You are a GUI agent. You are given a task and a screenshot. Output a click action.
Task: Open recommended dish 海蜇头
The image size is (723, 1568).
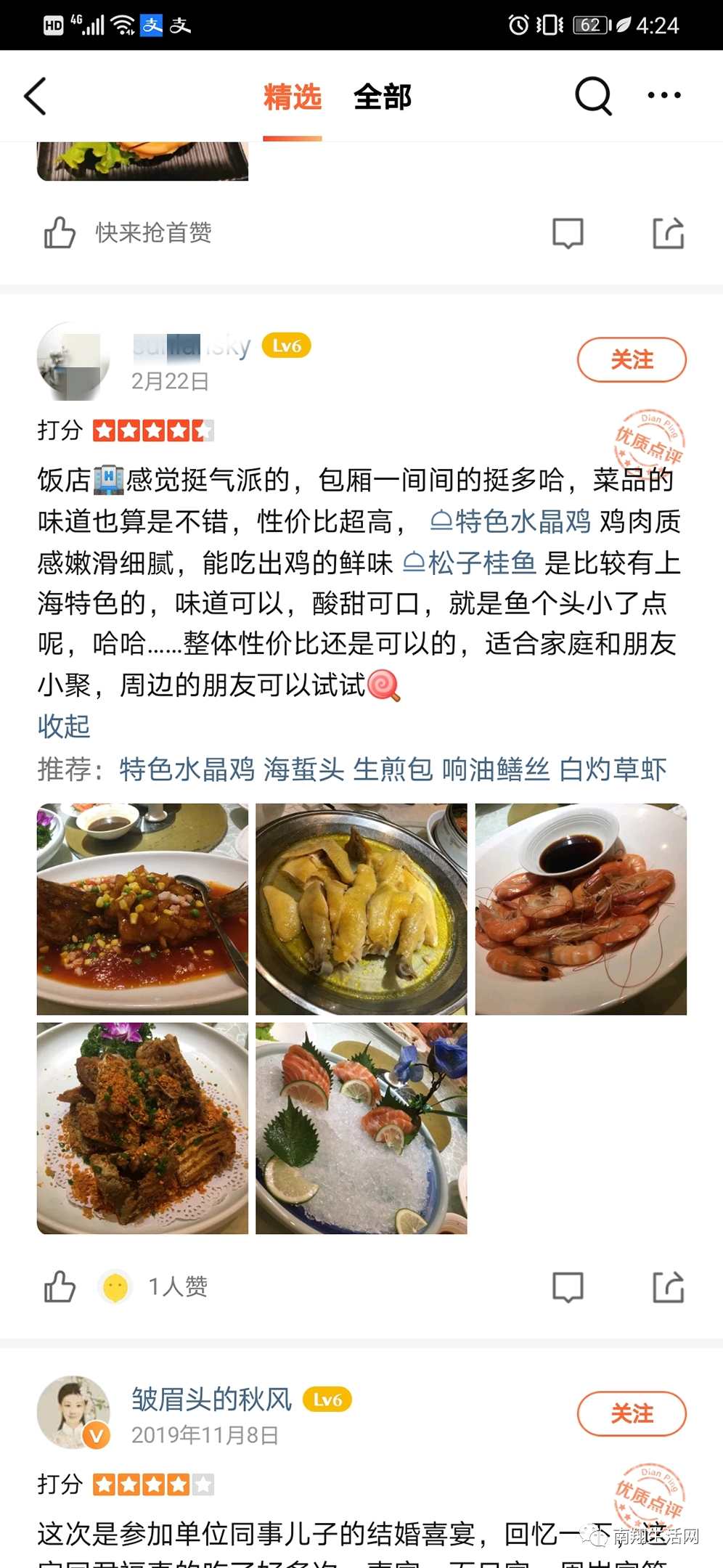[303, 769]
